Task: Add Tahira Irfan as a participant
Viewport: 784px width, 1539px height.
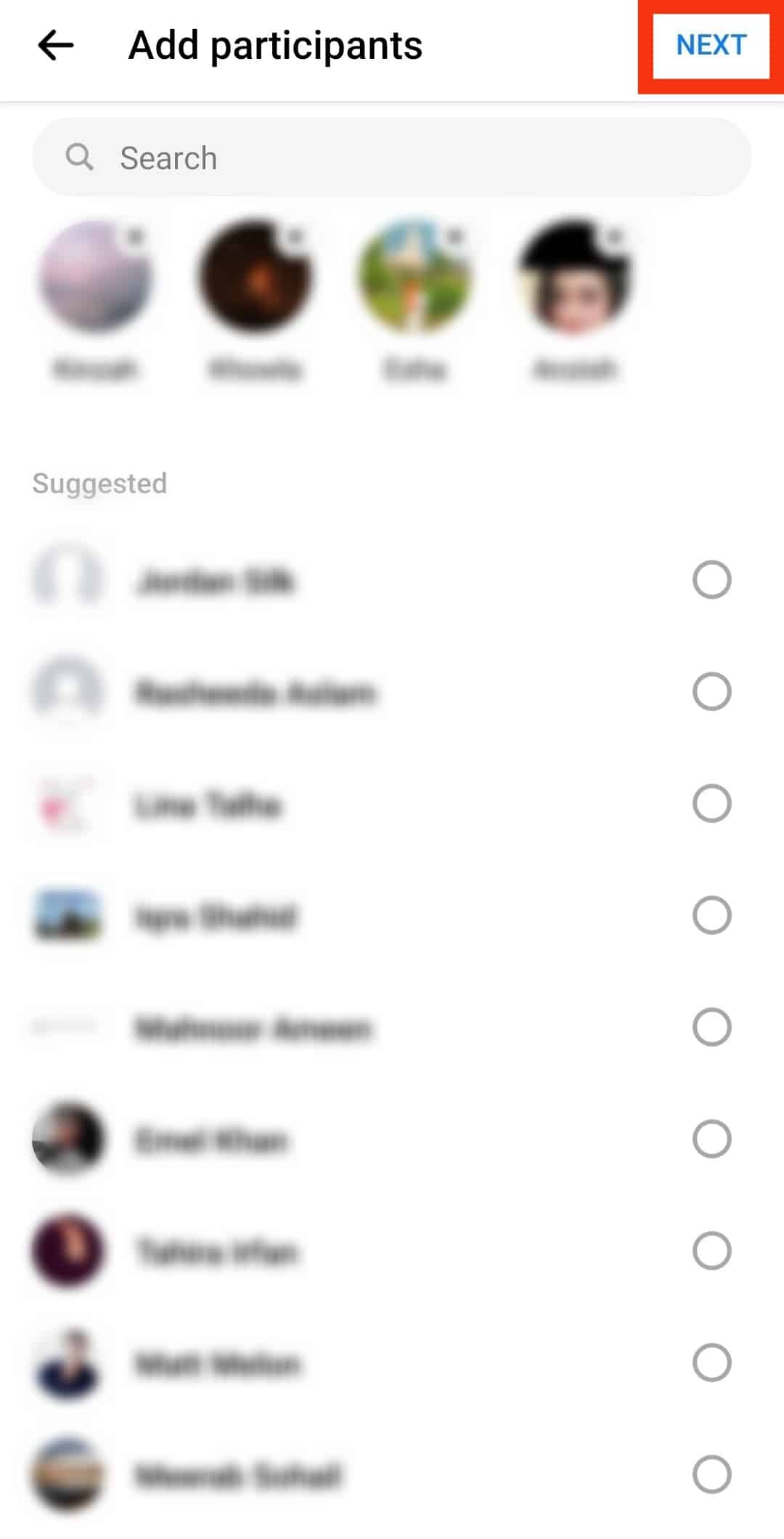Action: pos(711,1251)
